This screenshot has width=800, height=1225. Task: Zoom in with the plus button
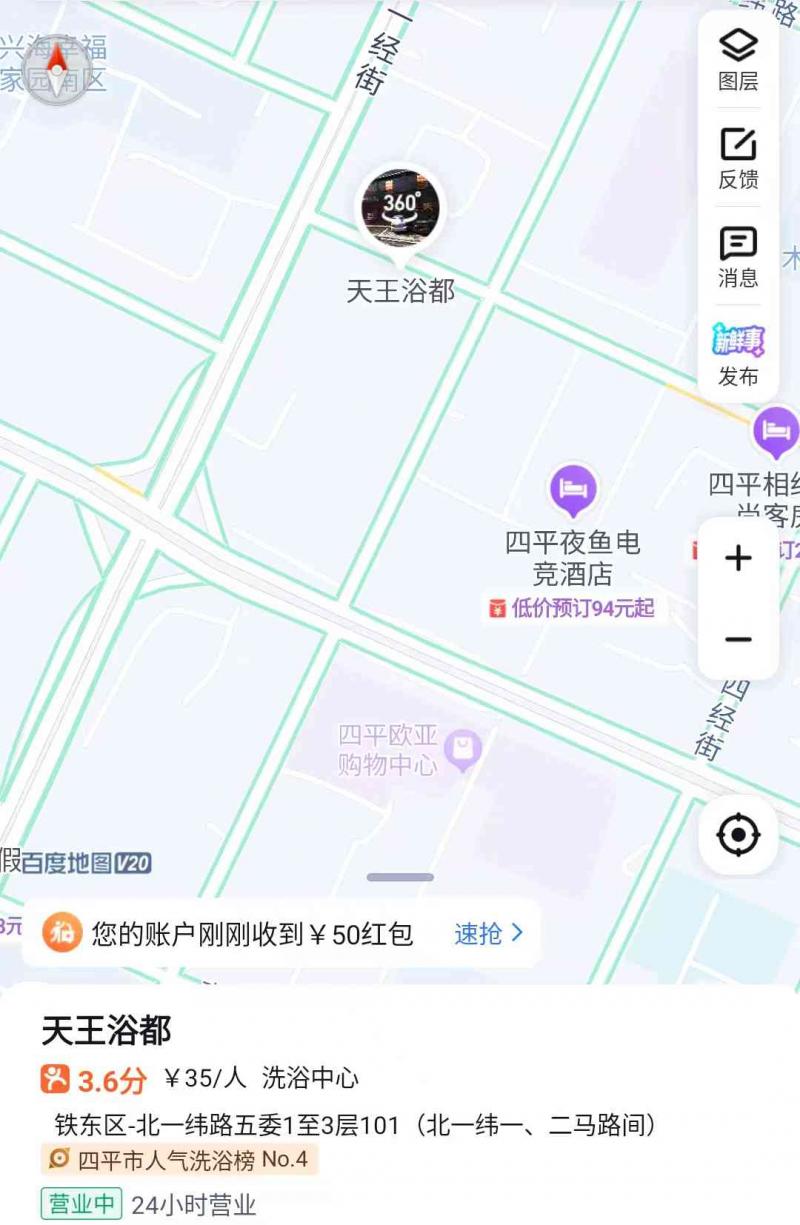(738, 559)
